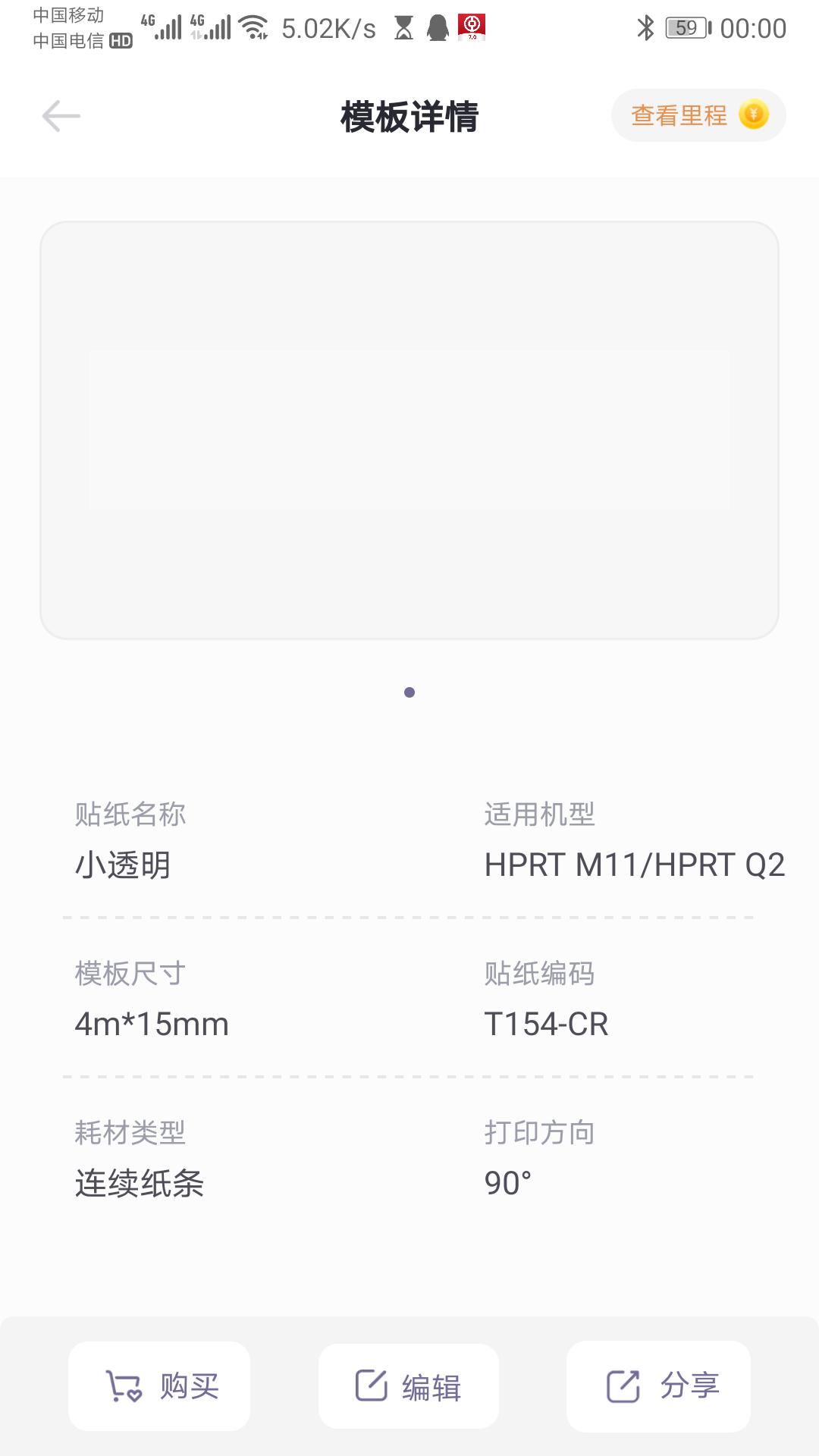819x1456 pixels.
Task: Tap the page indicator dot below the preview
Action: (409, 692)
